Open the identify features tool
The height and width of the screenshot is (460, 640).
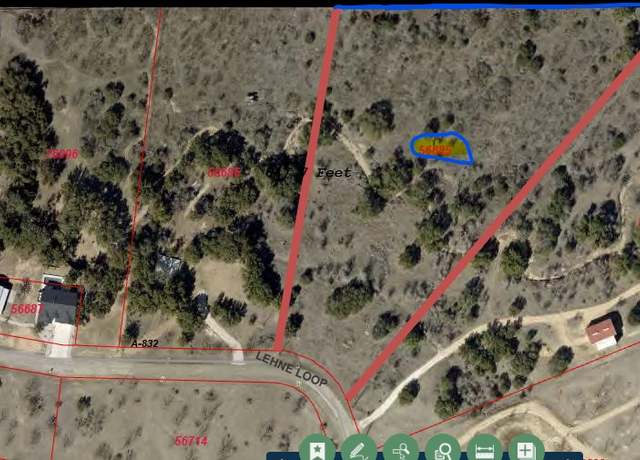click(x=400, y=449)
